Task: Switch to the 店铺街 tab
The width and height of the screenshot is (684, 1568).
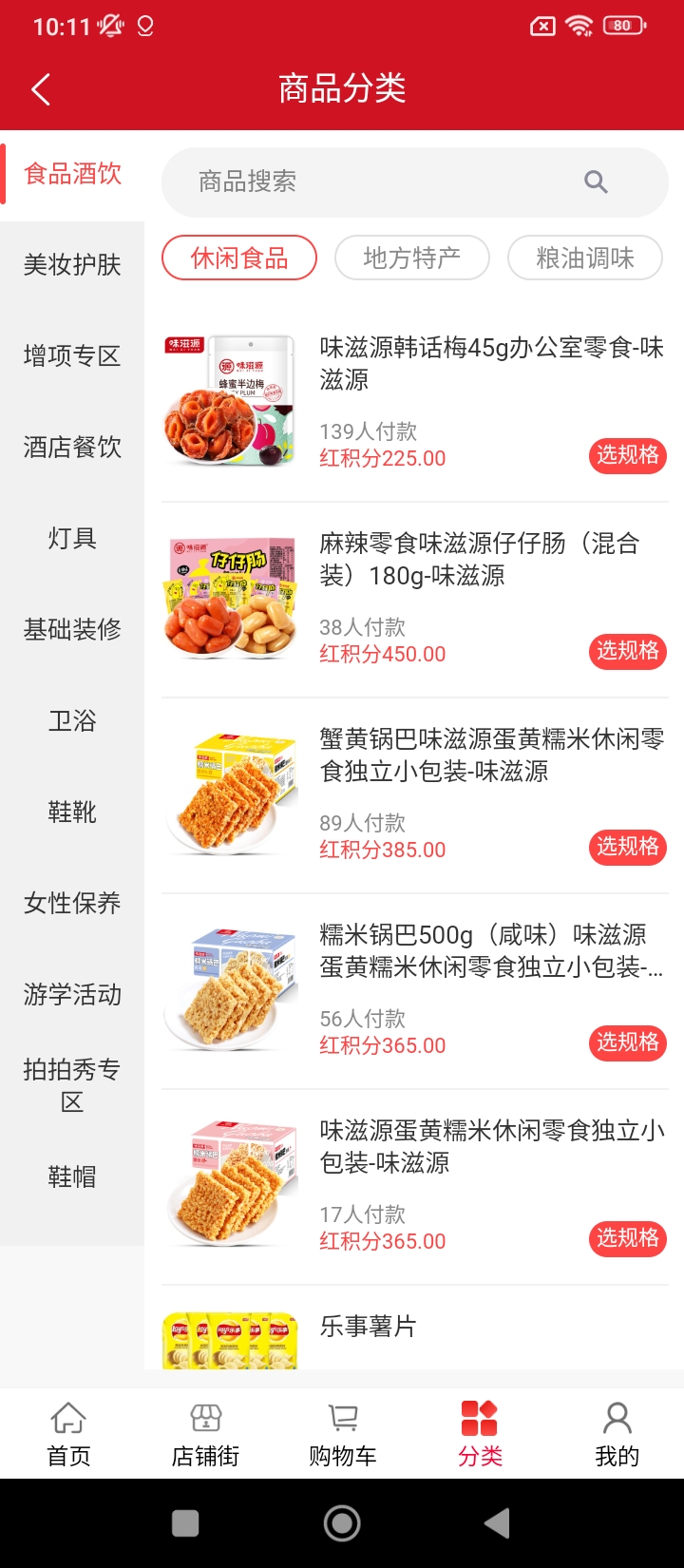Action: click(205, 1434)
